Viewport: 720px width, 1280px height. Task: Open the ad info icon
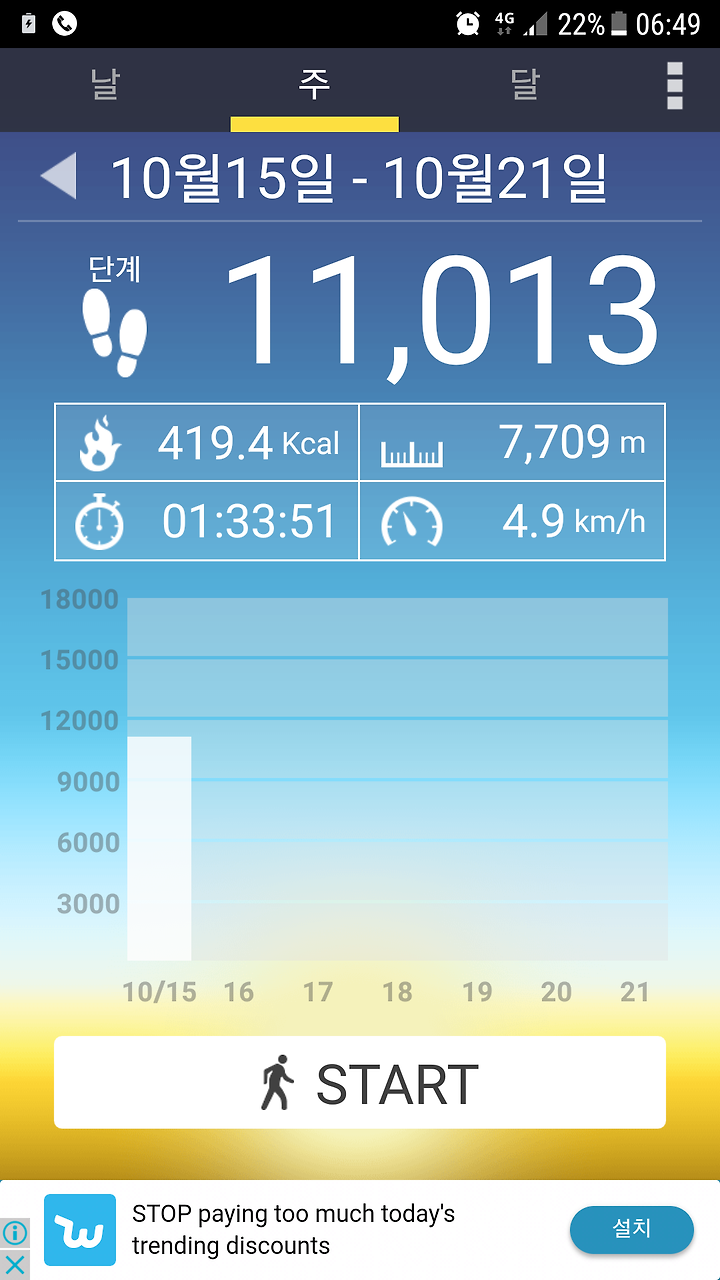(x=15, y=1234)
